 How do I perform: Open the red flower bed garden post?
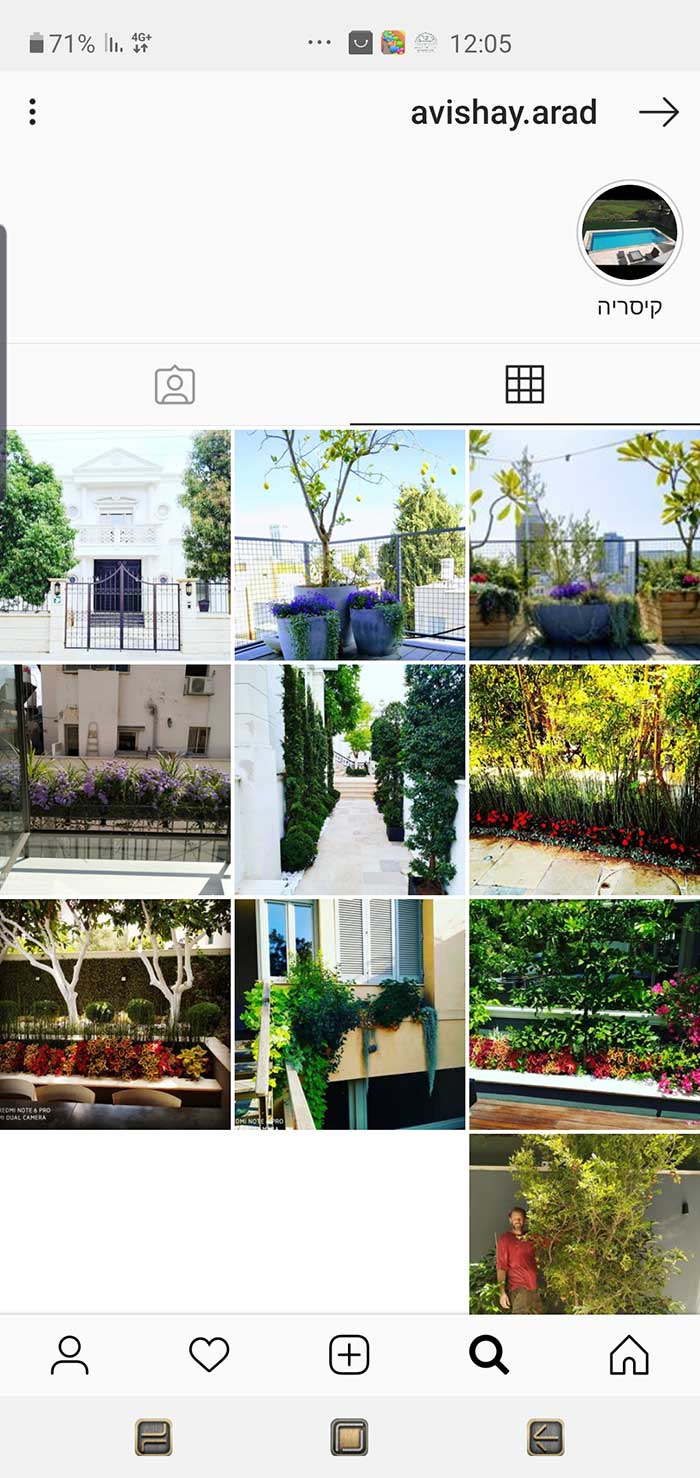pos(584,780)
